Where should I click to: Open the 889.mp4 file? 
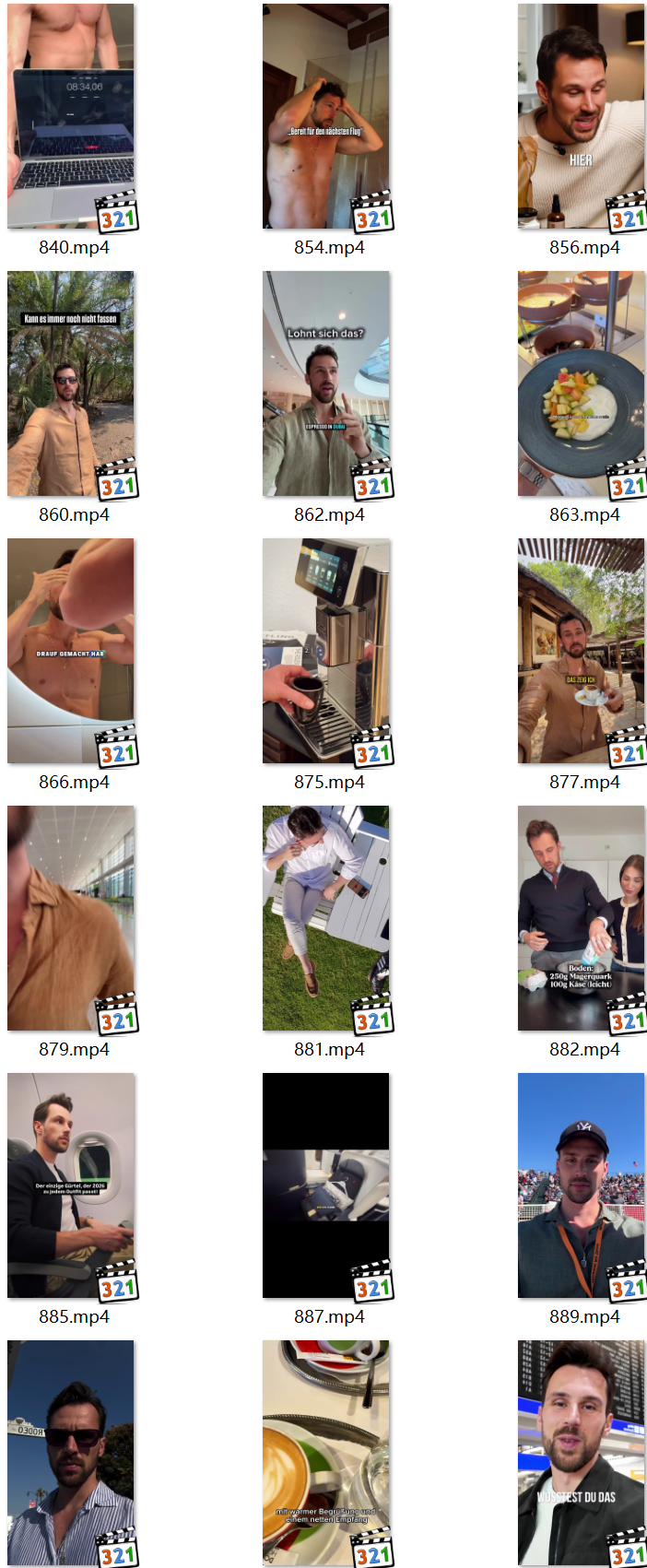pos(582,1185)
